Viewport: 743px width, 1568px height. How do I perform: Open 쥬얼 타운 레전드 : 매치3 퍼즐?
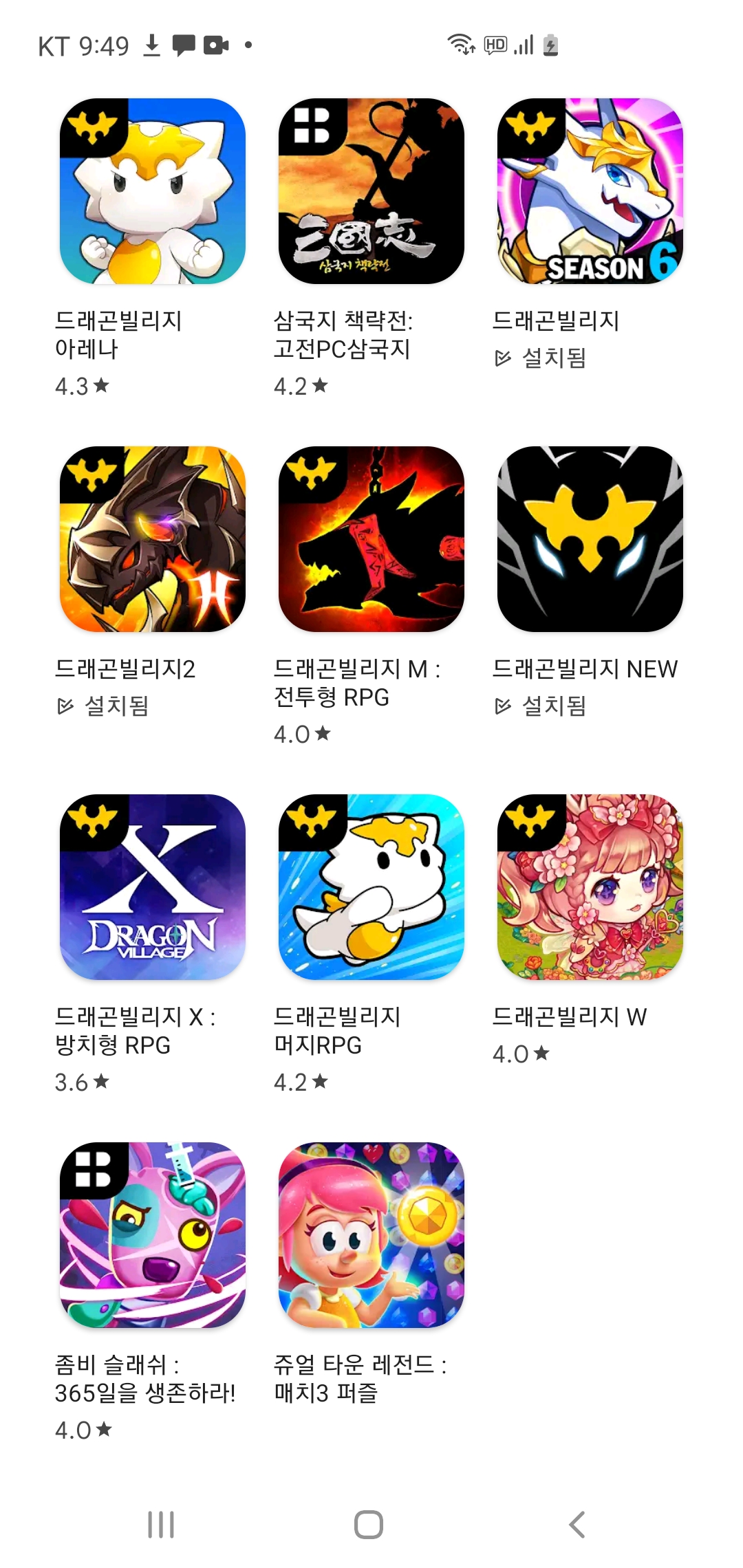pyautogui.click(x=371, y=1235)
